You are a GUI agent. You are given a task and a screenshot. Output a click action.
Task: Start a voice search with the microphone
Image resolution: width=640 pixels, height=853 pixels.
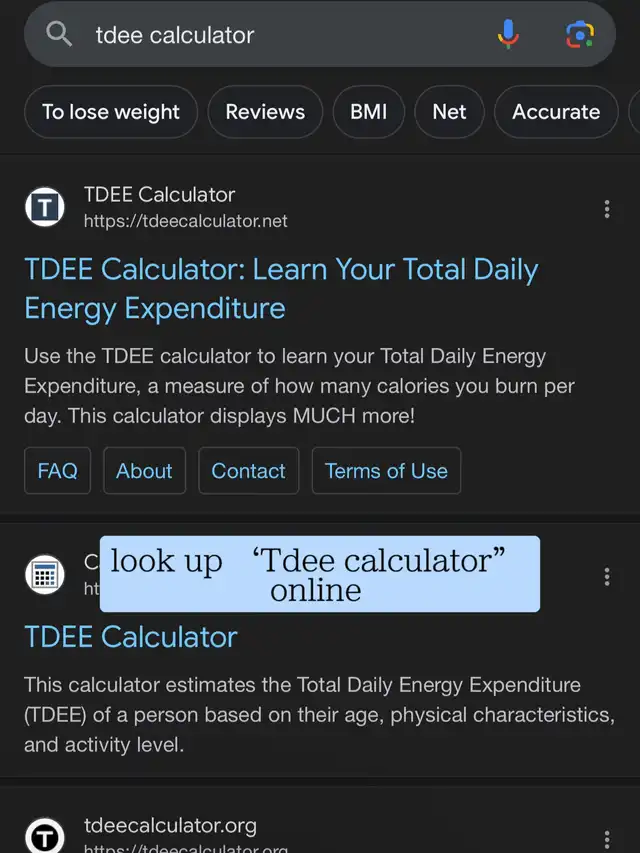click(x=508, y=35)
